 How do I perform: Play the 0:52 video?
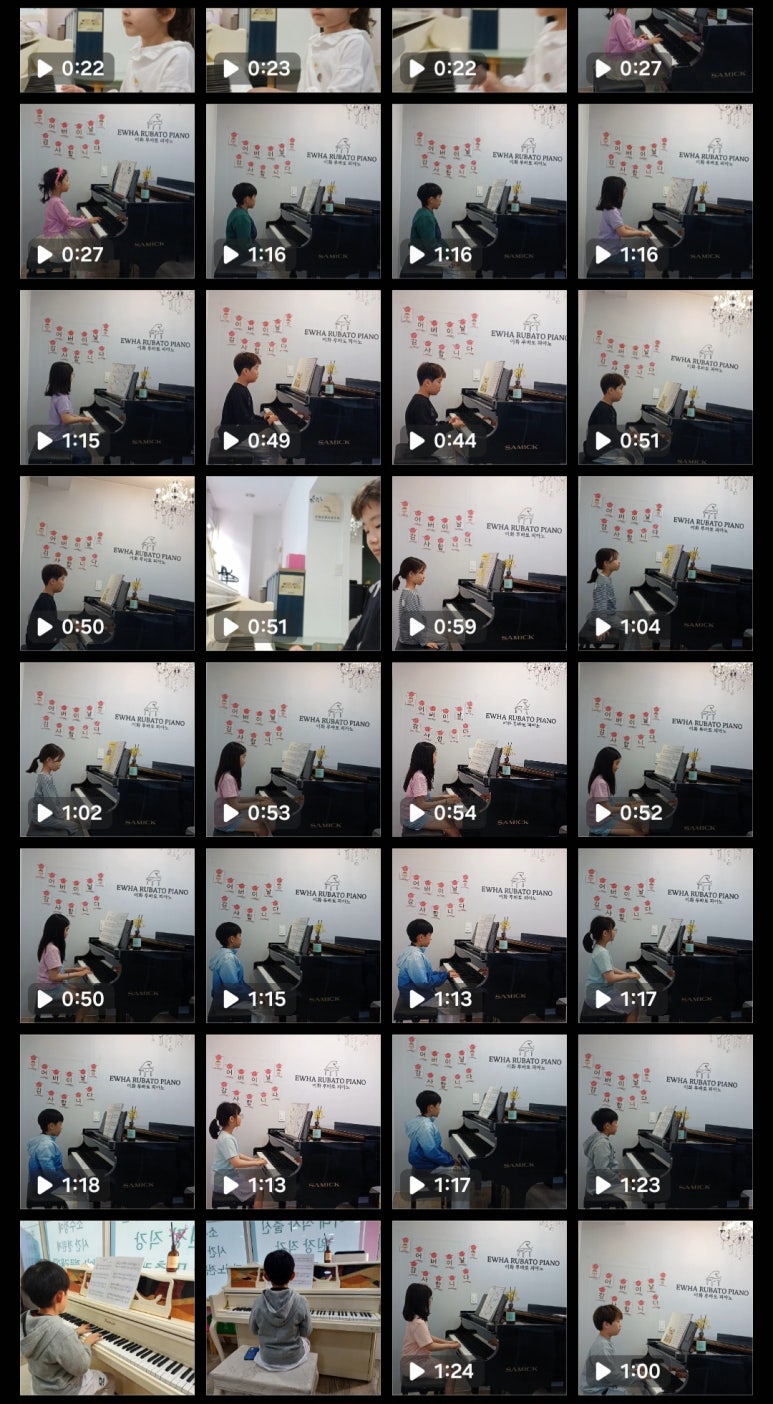(x=665, y=749)
